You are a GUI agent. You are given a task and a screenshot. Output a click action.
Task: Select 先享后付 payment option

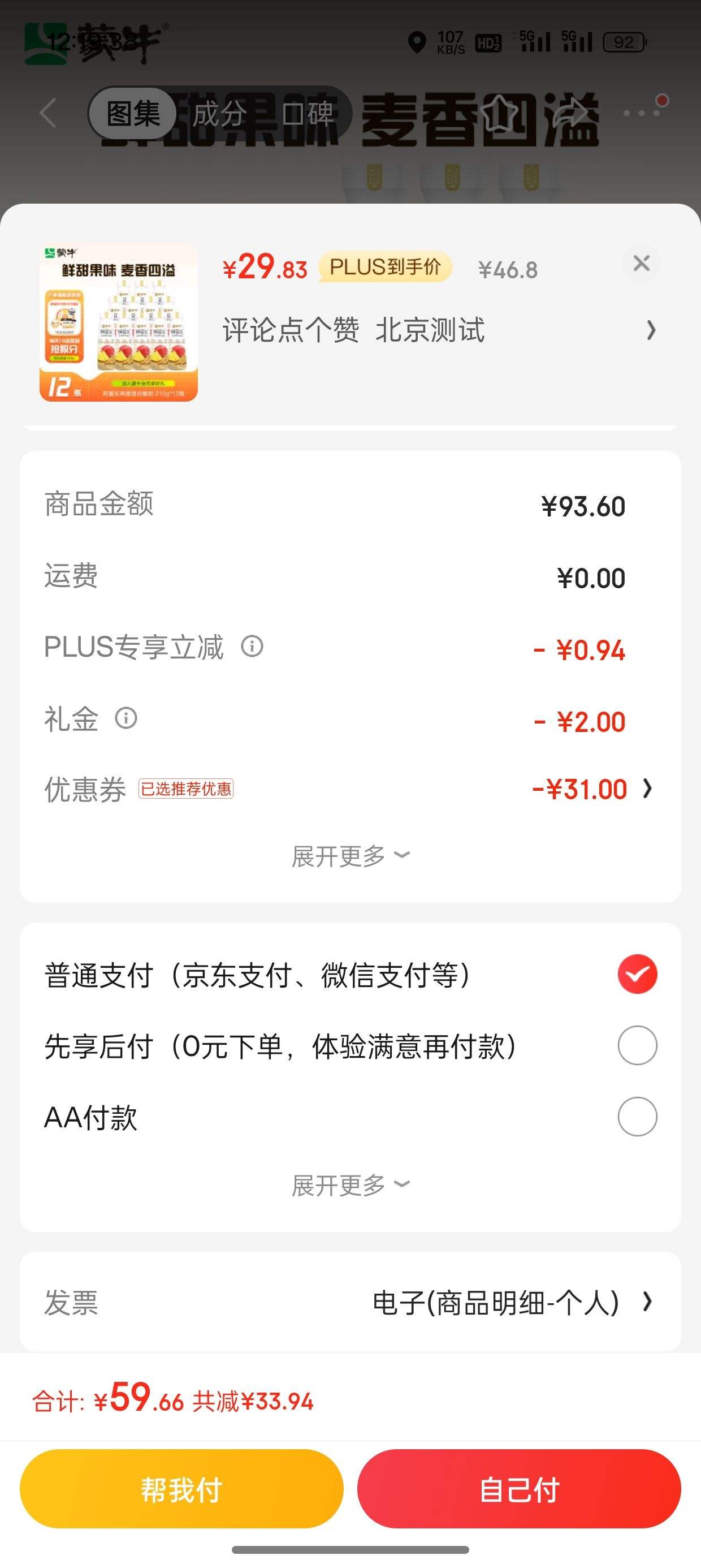tap(637, 1045)
